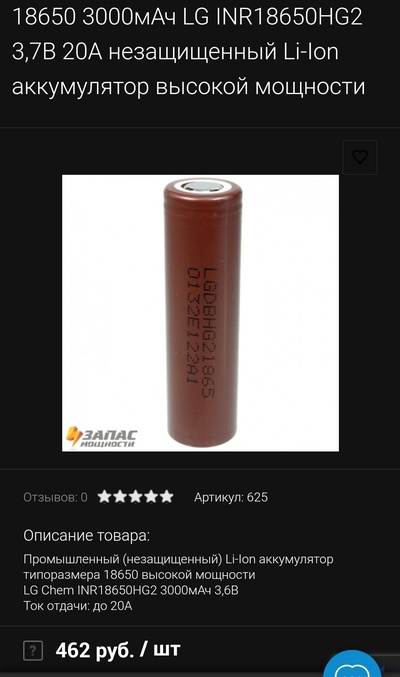Viewport: 400px width, 677px height.
Task: Open the LG HG2 battery product photo
Action: click(x=200, y=313)
